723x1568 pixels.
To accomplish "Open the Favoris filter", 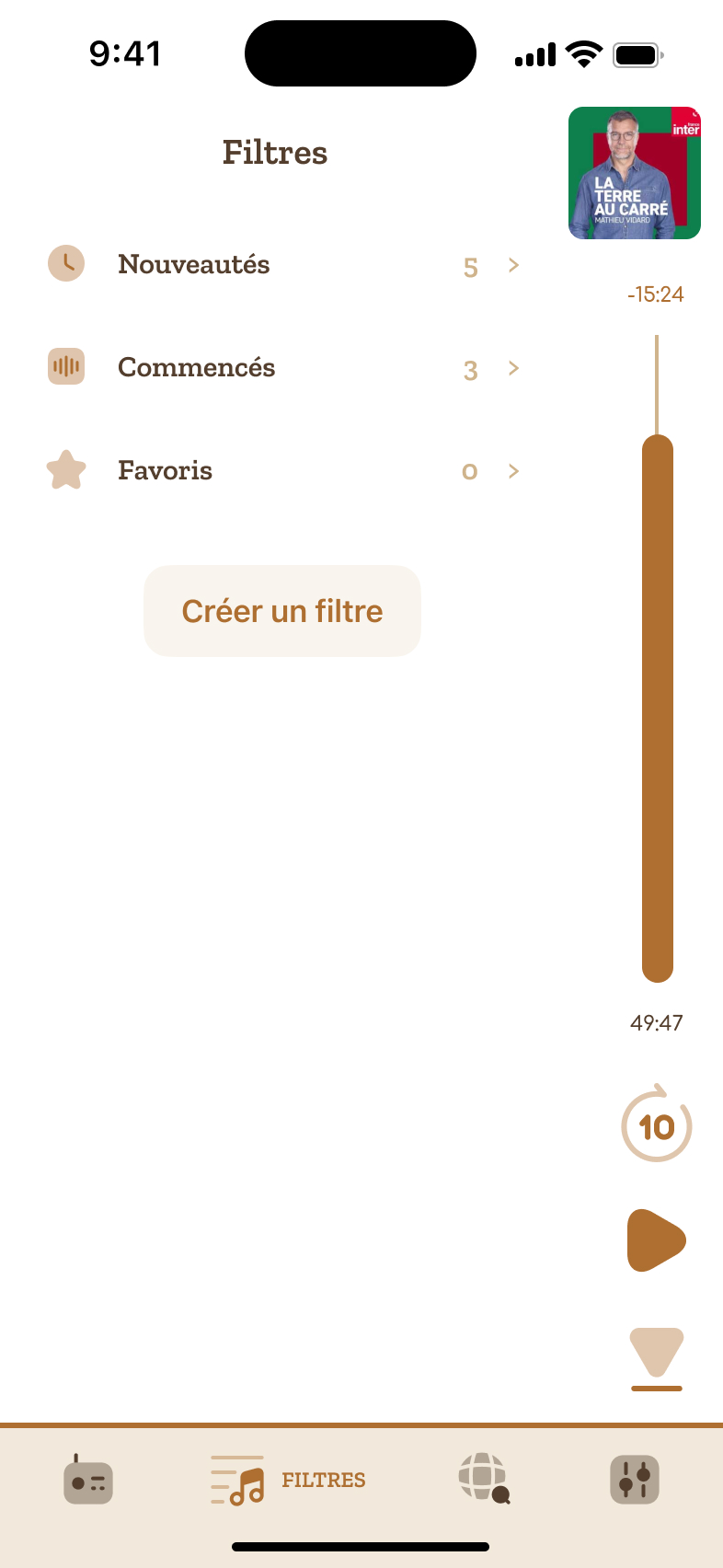I will tap(283, 471).
